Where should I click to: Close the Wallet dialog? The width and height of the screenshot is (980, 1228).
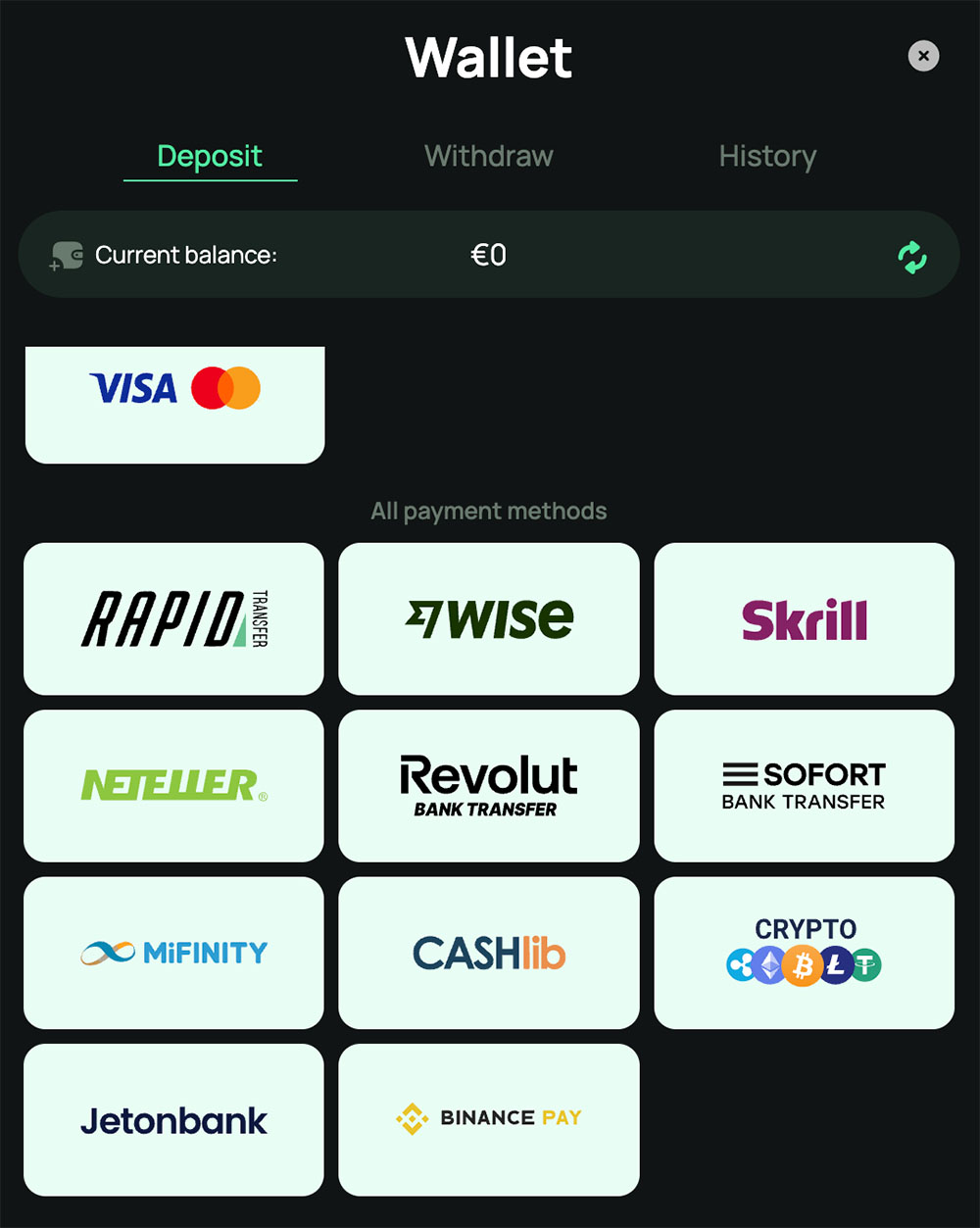[x=923, y=56]
